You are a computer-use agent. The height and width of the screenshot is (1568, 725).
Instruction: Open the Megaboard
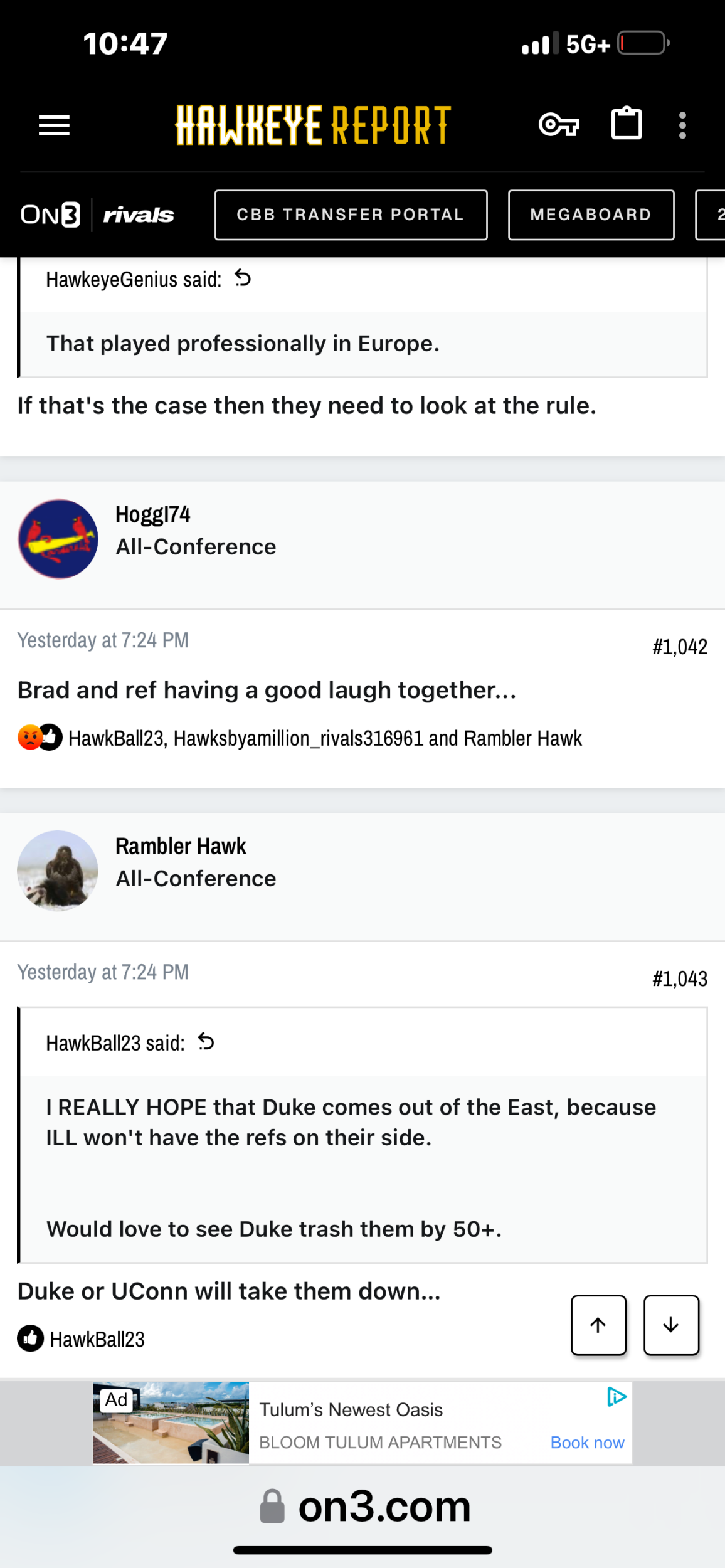[591, 215]
